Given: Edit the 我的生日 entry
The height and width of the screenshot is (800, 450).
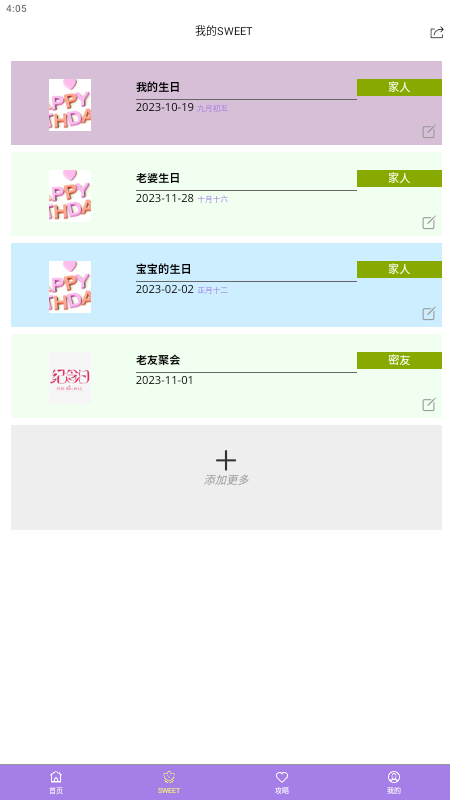Looking at the screenshot, I should point(429,132).
